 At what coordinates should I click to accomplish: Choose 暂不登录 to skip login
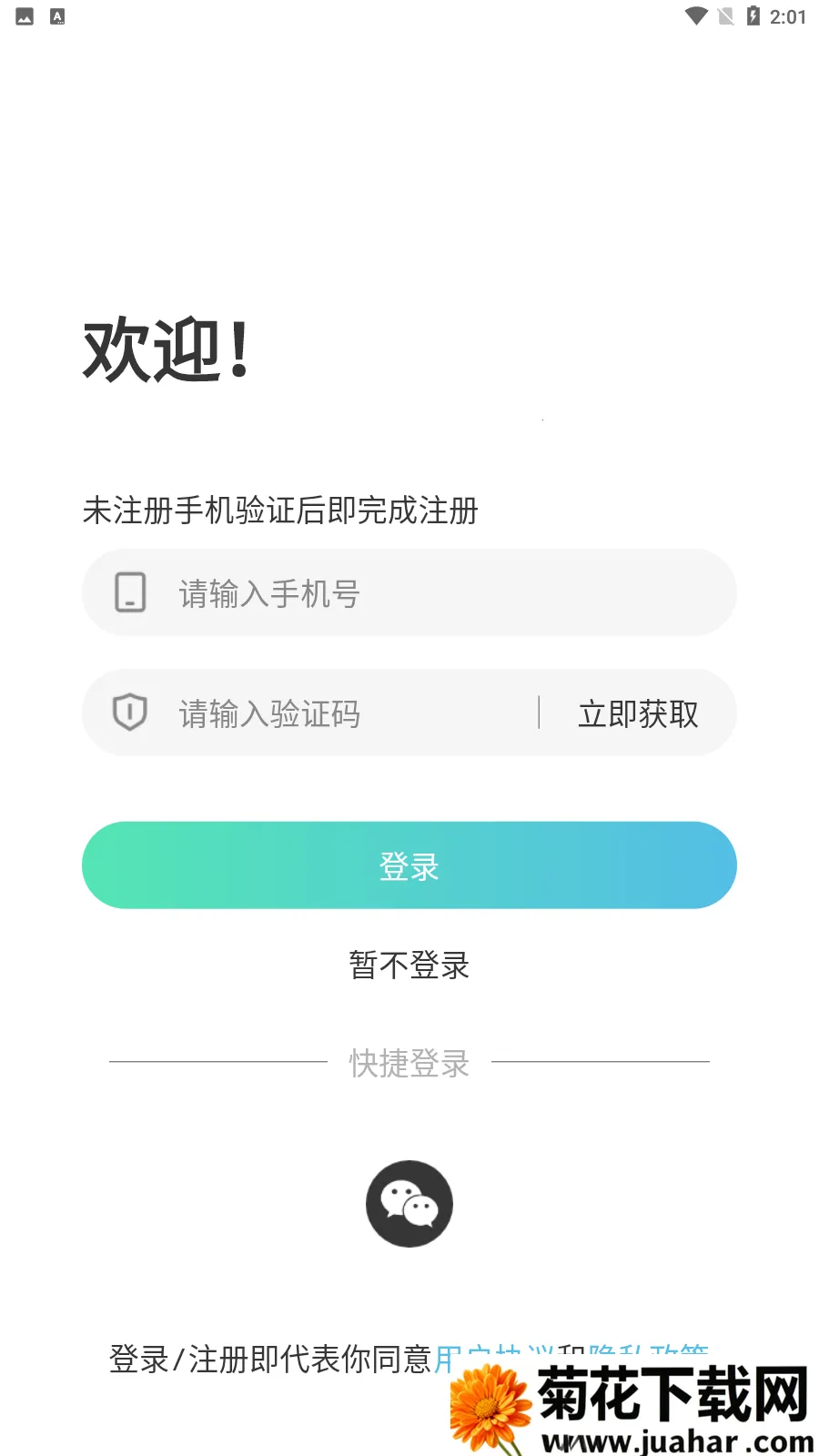(409, 966)
